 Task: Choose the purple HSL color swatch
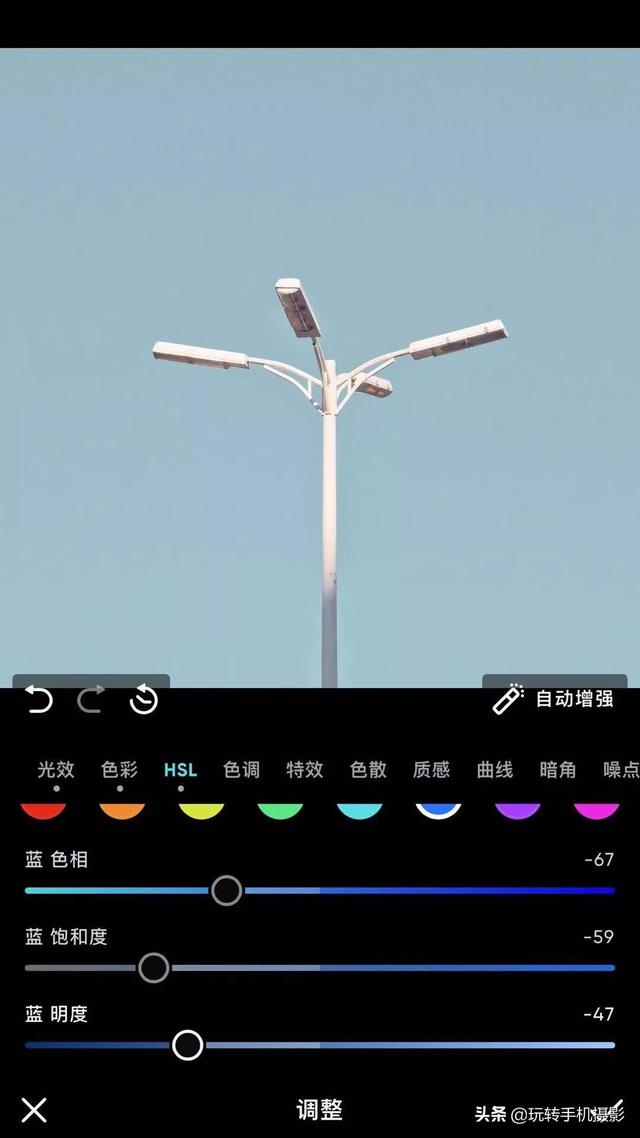517,808
